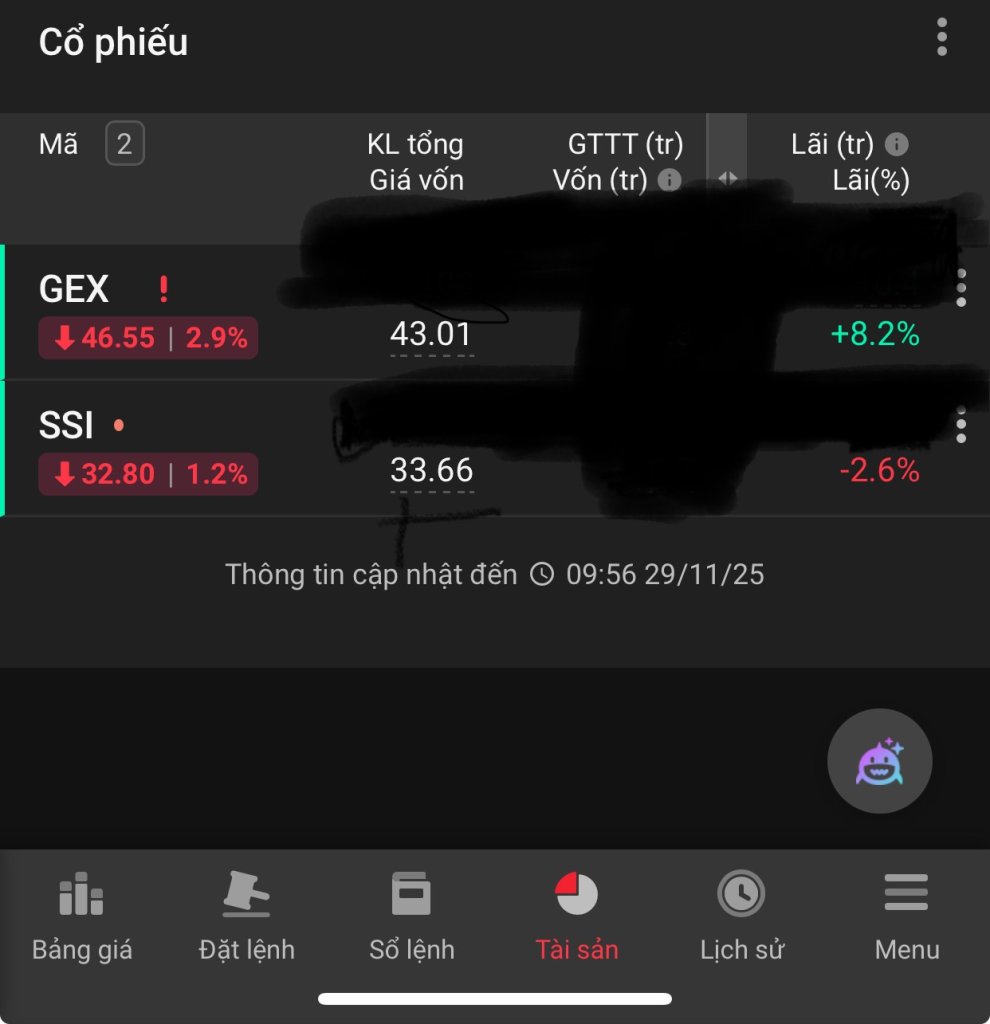This screenshot has width=990, height=1024.
Task: Open the overflow menu beside Cổ phiếu
Action: pyautogui.click(x=941, y=38)
